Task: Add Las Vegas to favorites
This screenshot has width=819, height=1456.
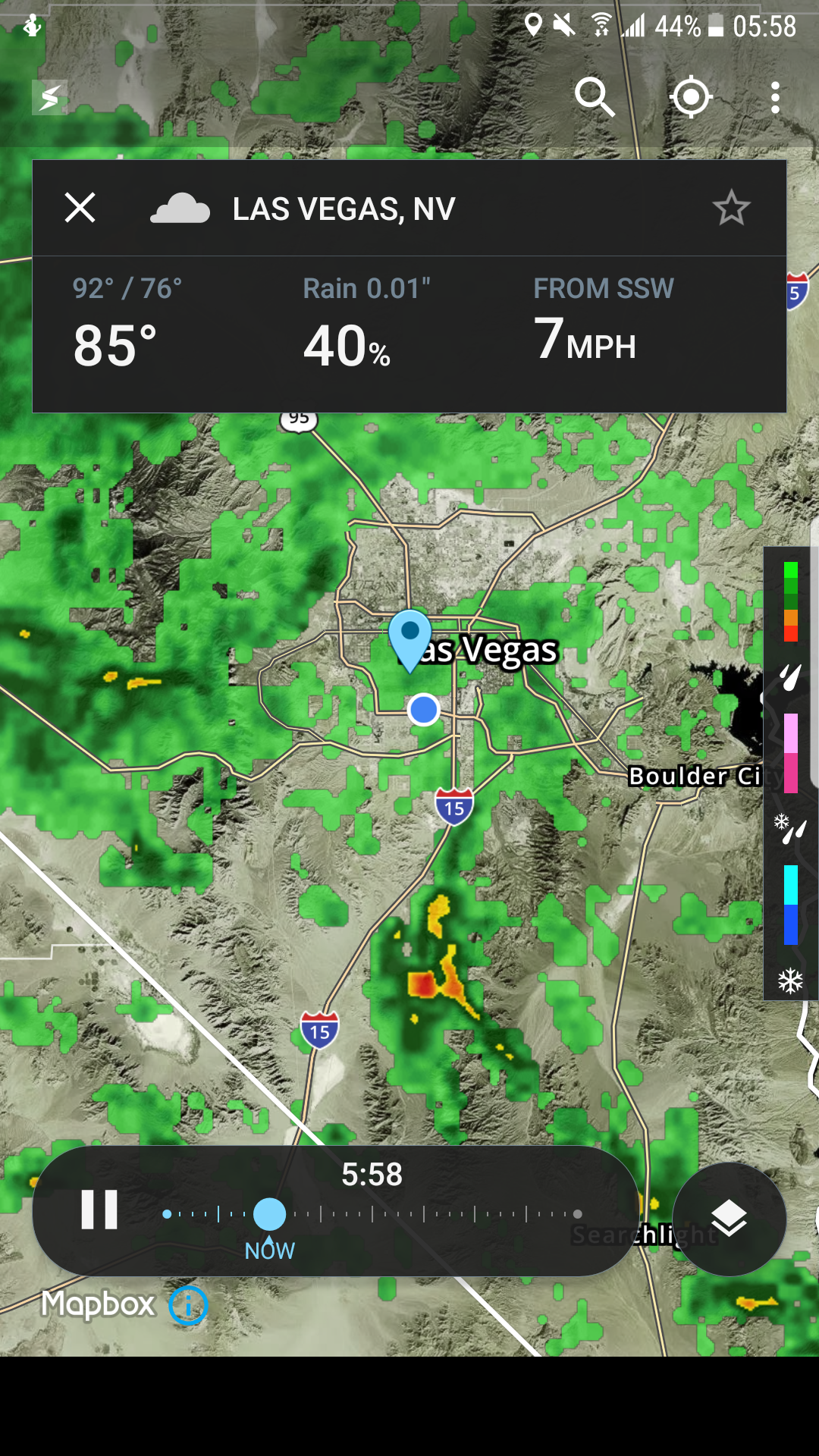Action: (x=732, y=209)
